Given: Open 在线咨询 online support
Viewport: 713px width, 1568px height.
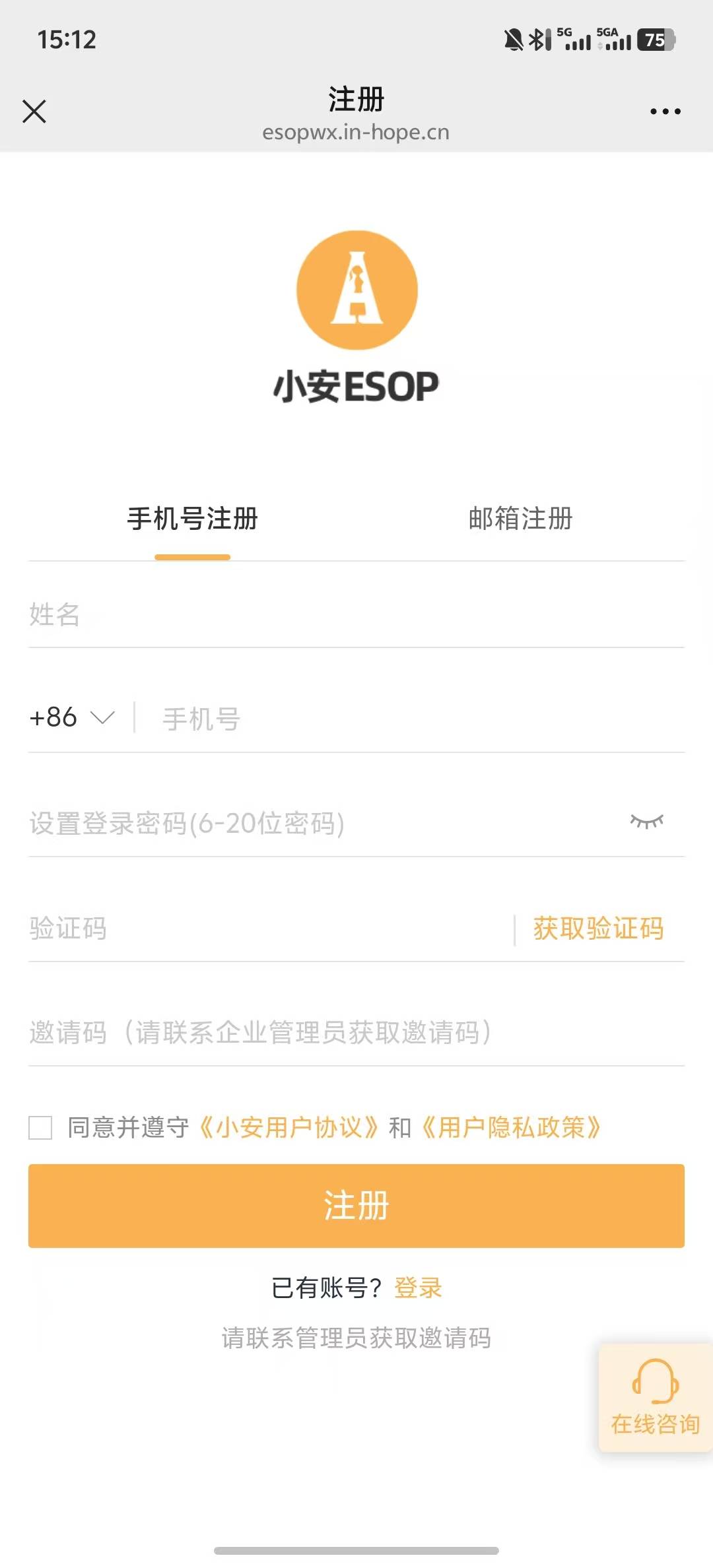Looking at the screenshot, I should (656, 1397).
